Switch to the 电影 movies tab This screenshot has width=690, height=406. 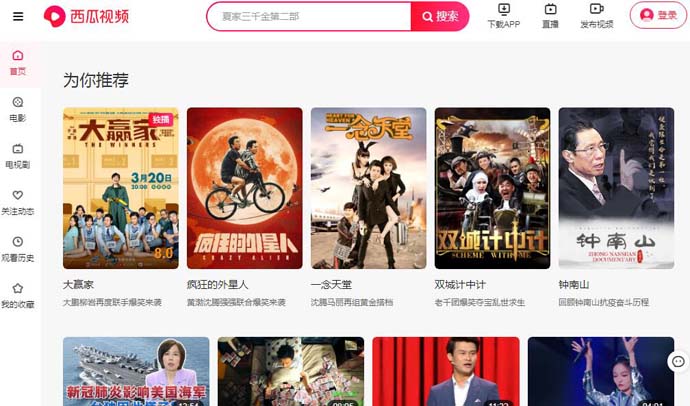(x=17, y=109)
